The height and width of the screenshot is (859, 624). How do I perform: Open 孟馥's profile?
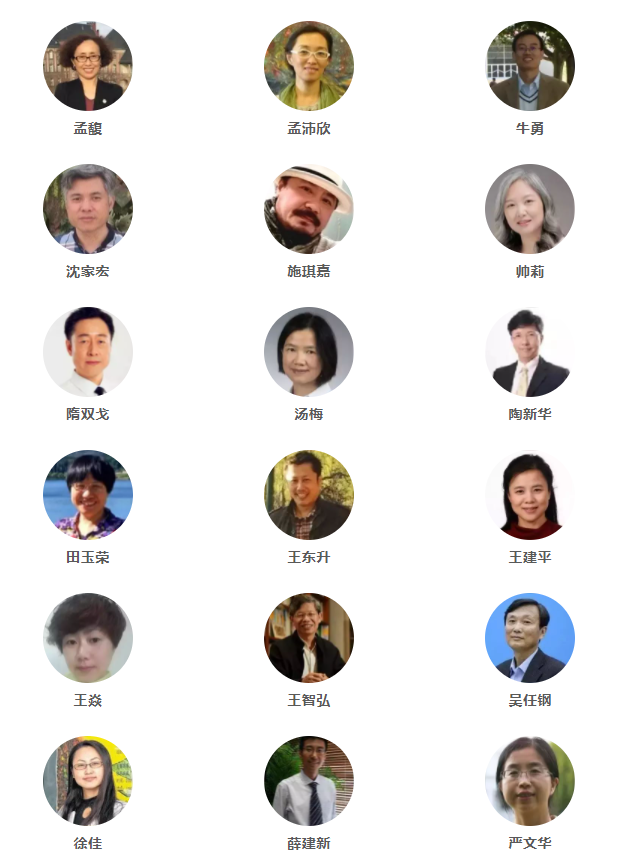(x=88, y=66)
